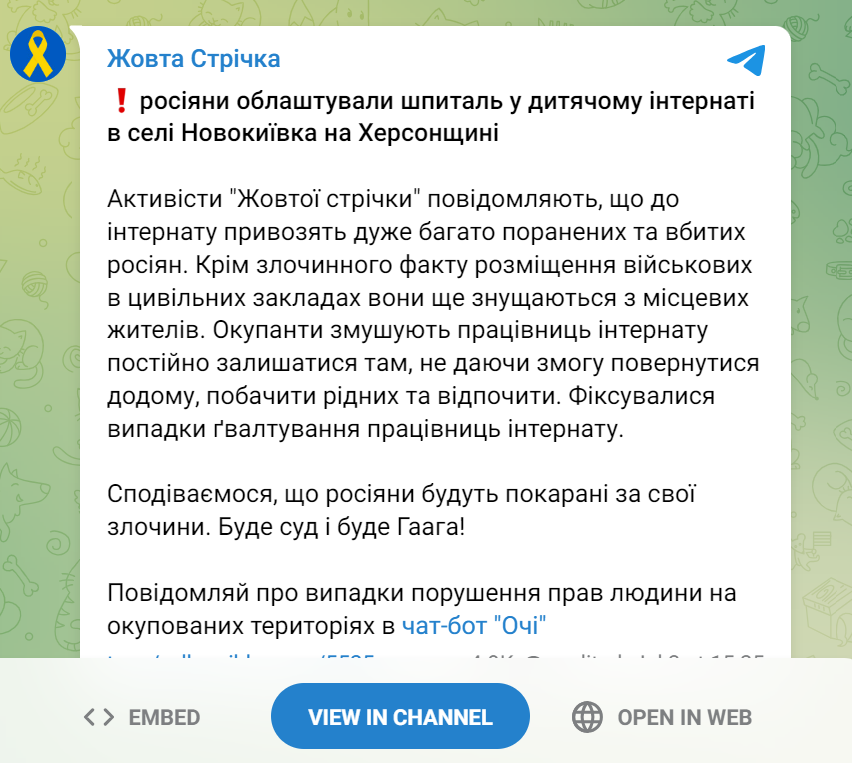Open the yellow ribbon channel avatar
852x763 pixels.
[38, 55]
